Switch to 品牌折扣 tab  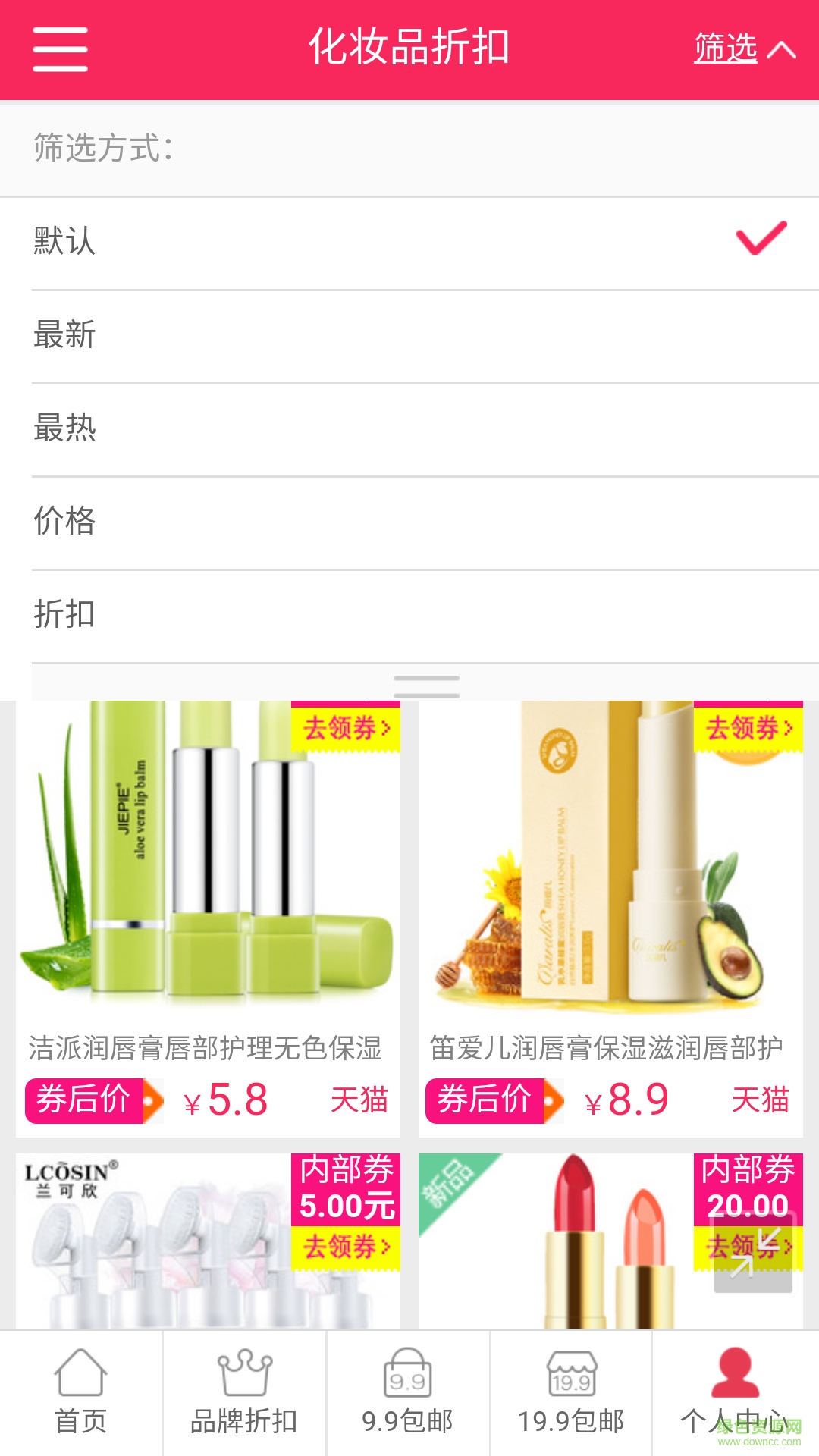[x=244, y=1392]
